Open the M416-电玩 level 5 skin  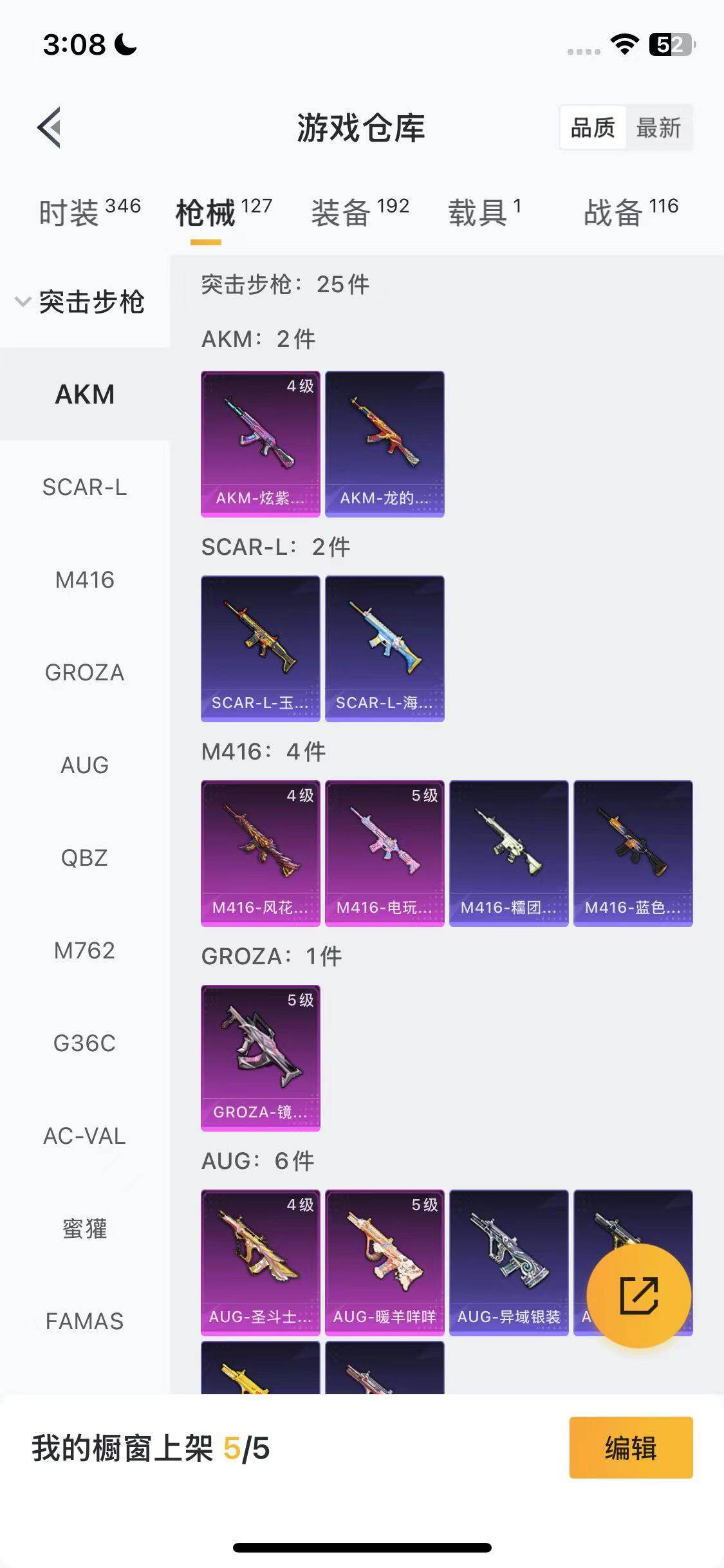tap(384, 853)
